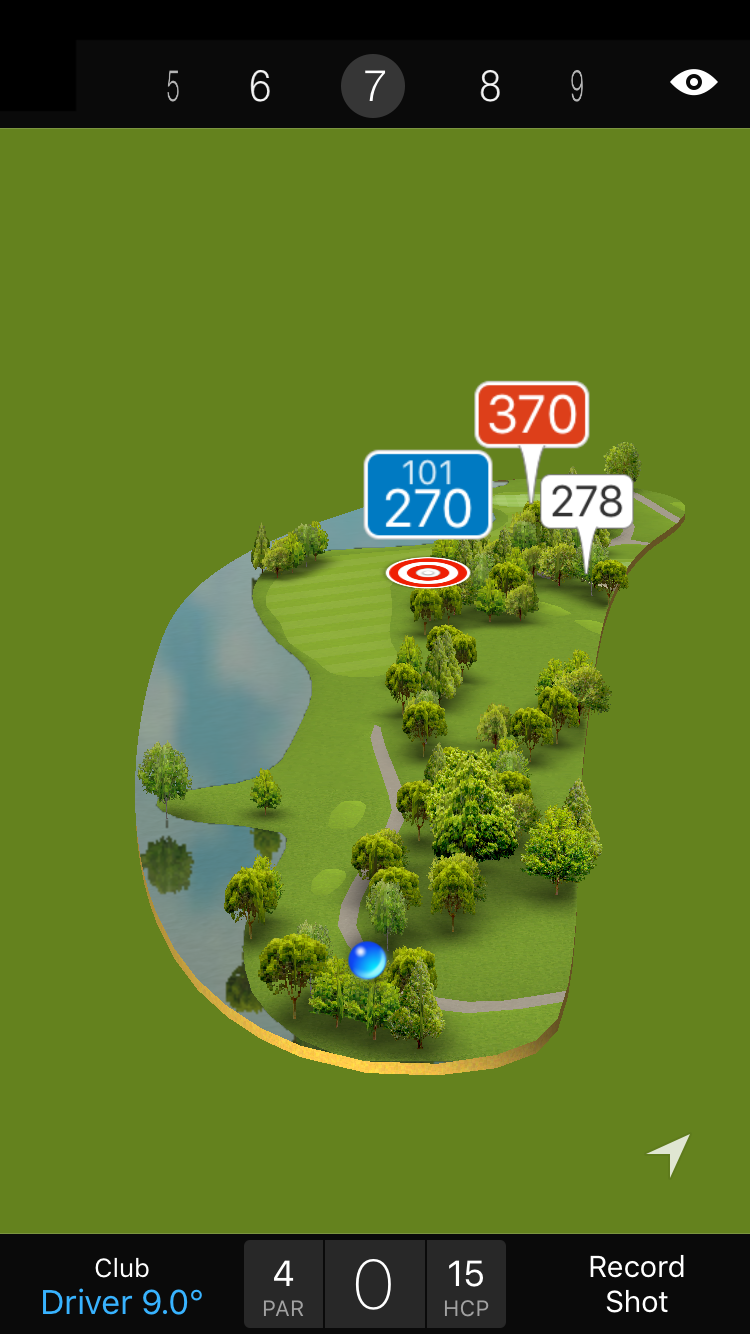Tap the red bullseye target marker
Screen dimensions: 750x1334
pos(428,572)
